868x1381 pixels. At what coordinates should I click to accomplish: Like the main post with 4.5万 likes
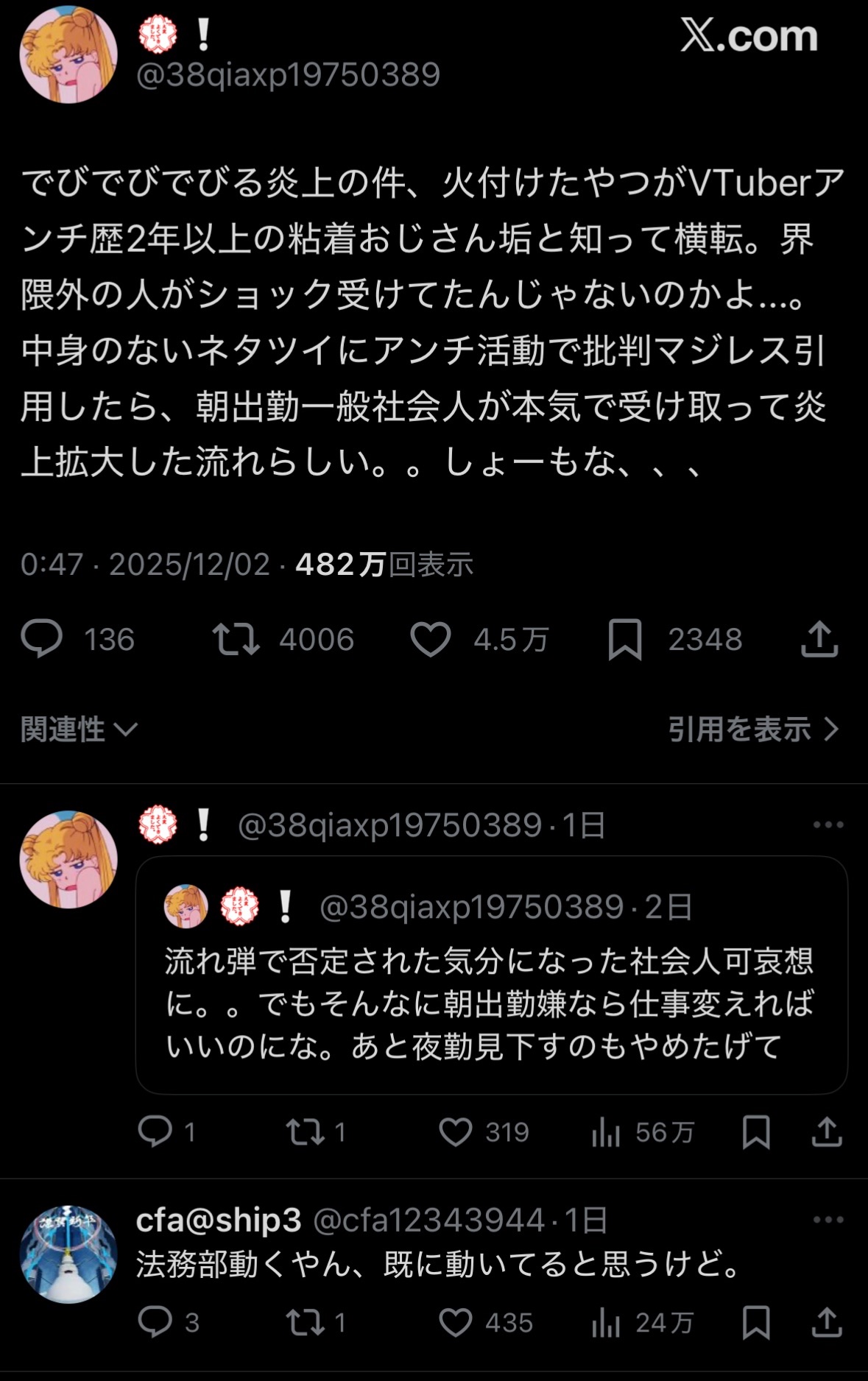[431, 639]
